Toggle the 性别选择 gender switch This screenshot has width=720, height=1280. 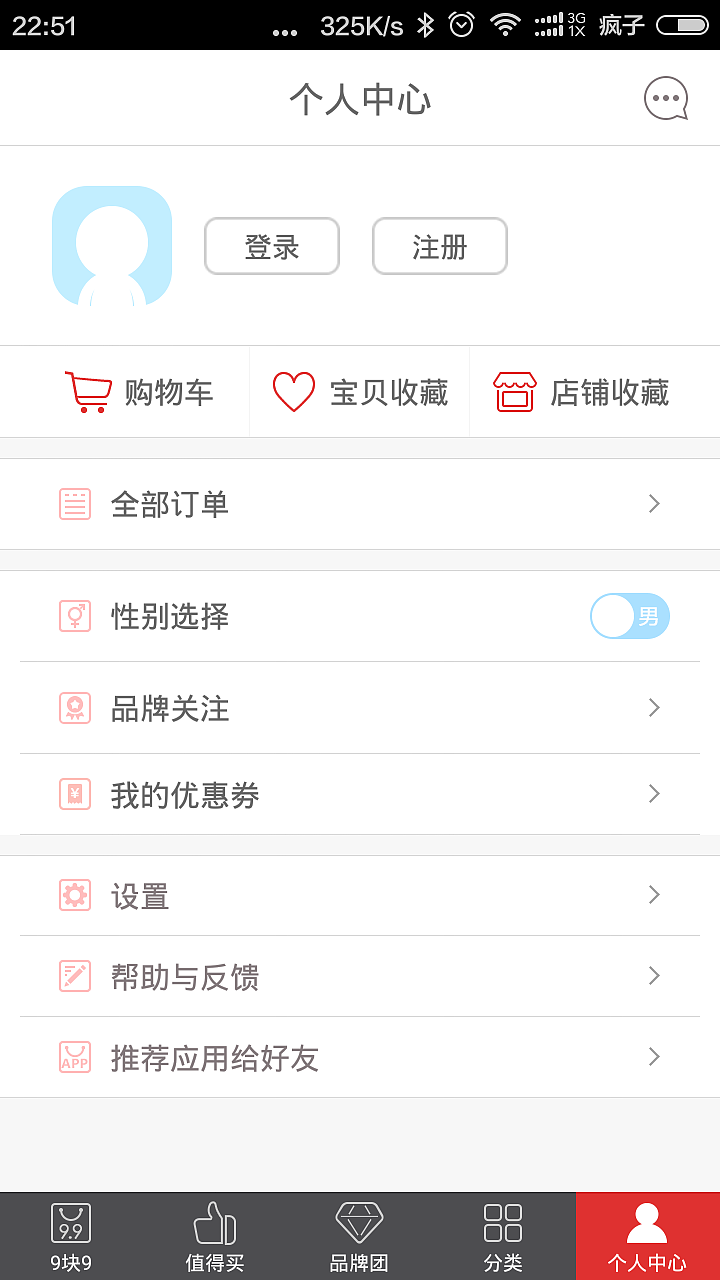pyautogui.click(x=629, y=616)
